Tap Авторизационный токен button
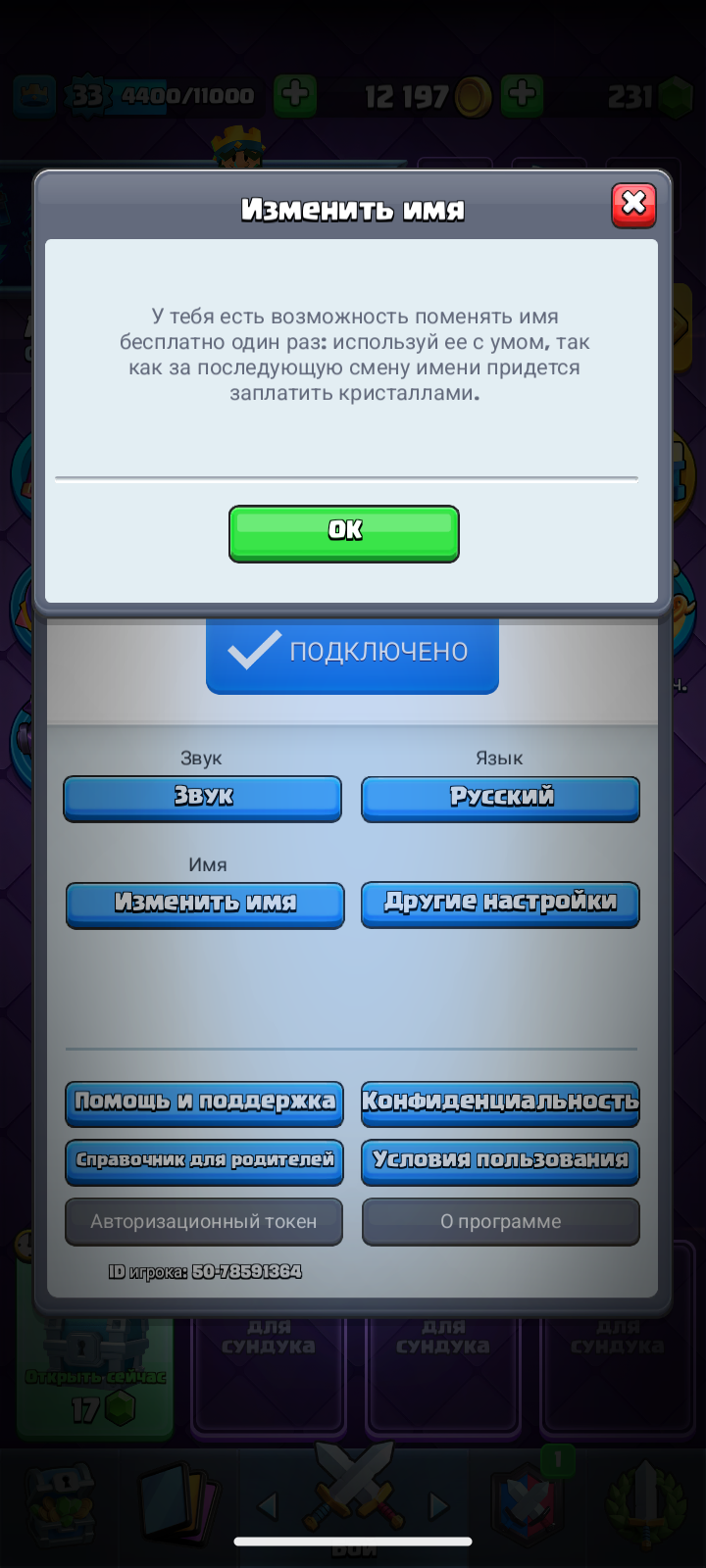Screen dimensions: 706x1568 tap(204, 1222)
